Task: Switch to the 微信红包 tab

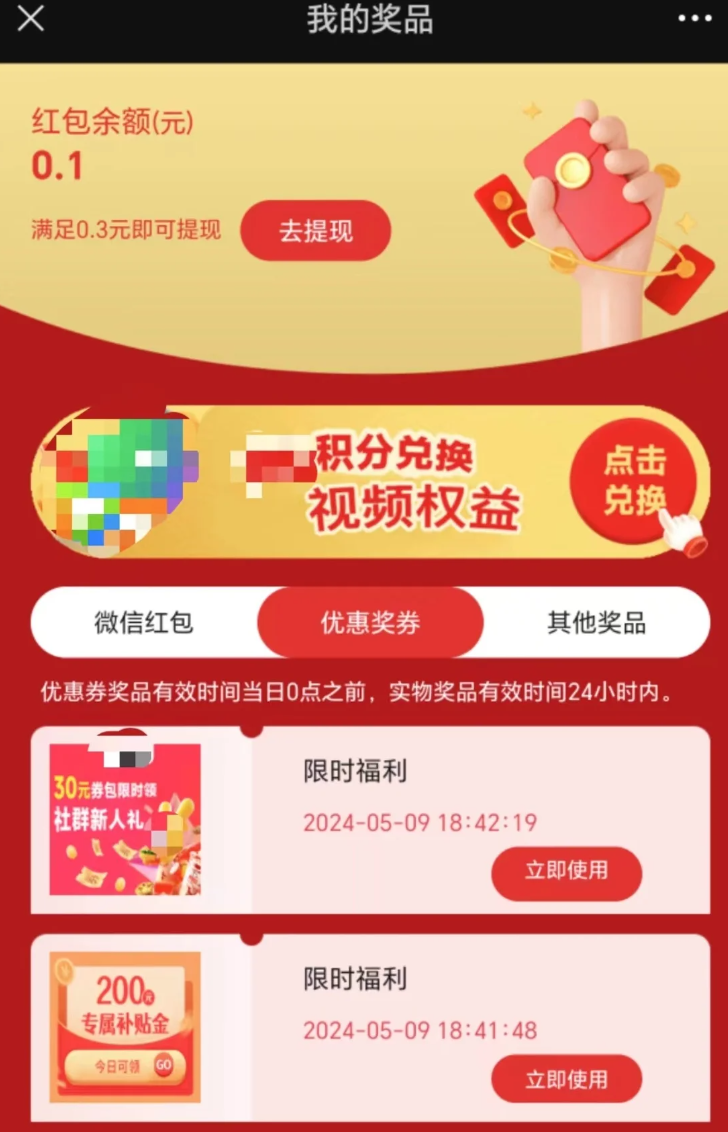Action: (144, 623)
